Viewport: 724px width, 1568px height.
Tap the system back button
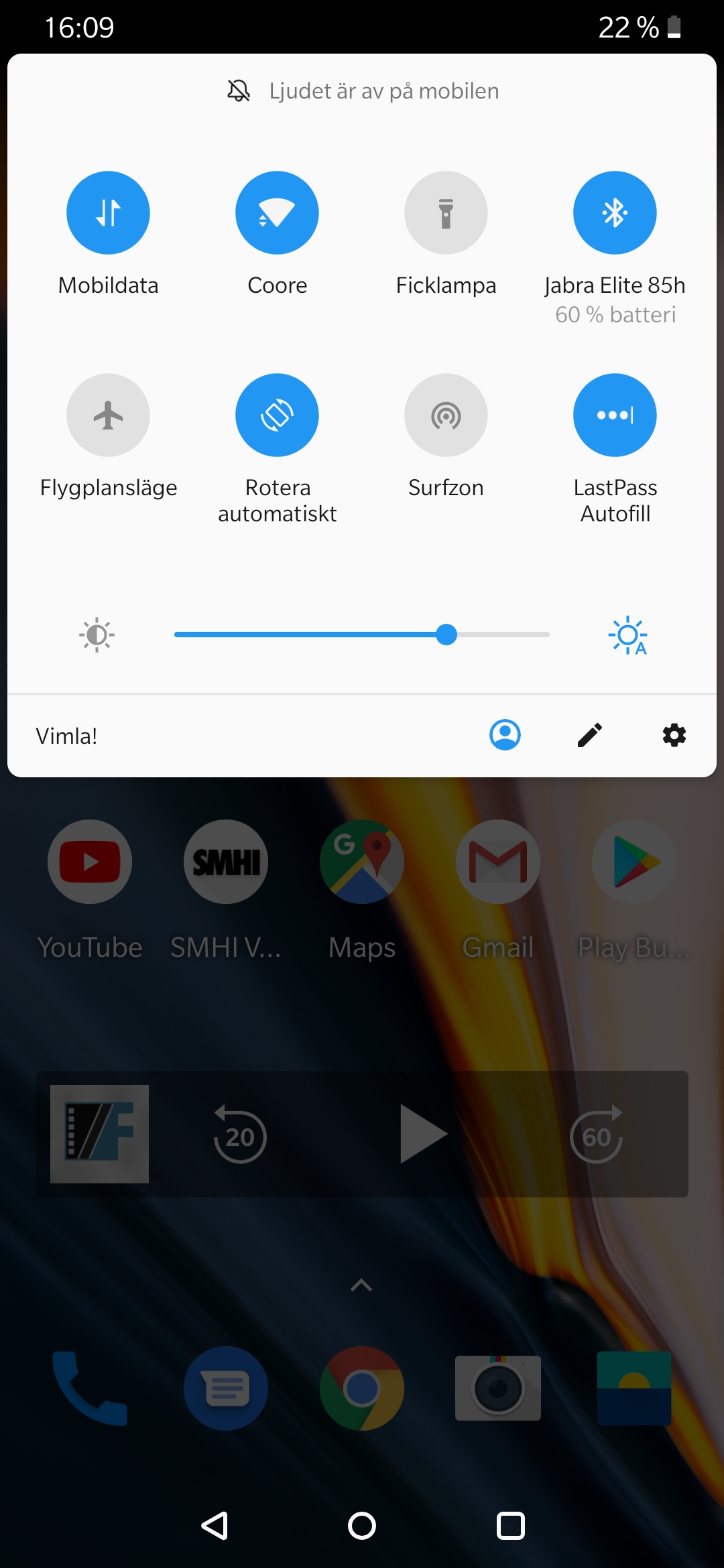pyautogui.click(x=215, y=1526)
